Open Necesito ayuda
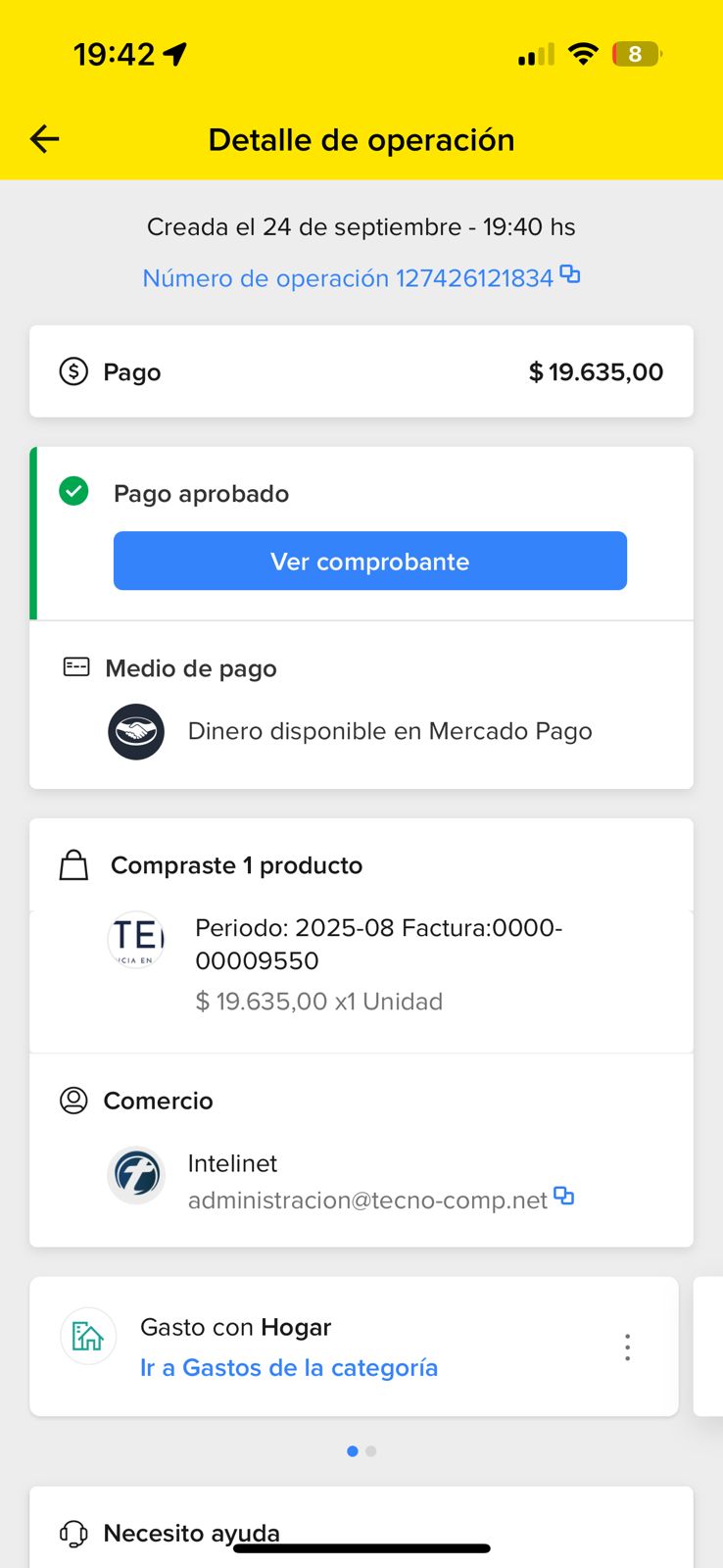Image resolution: width=723 pixels, height=1568 pixels. 191,1532
